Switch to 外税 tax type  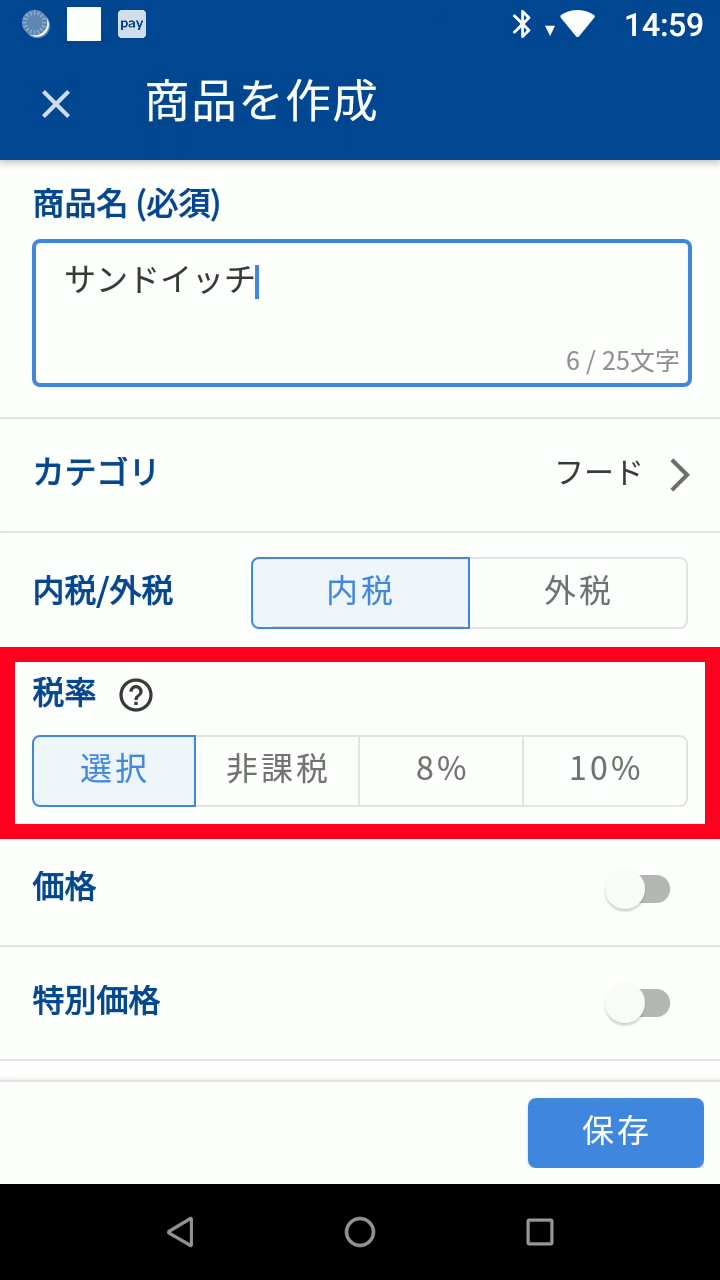pyautogui.click(x=578, y=592)
